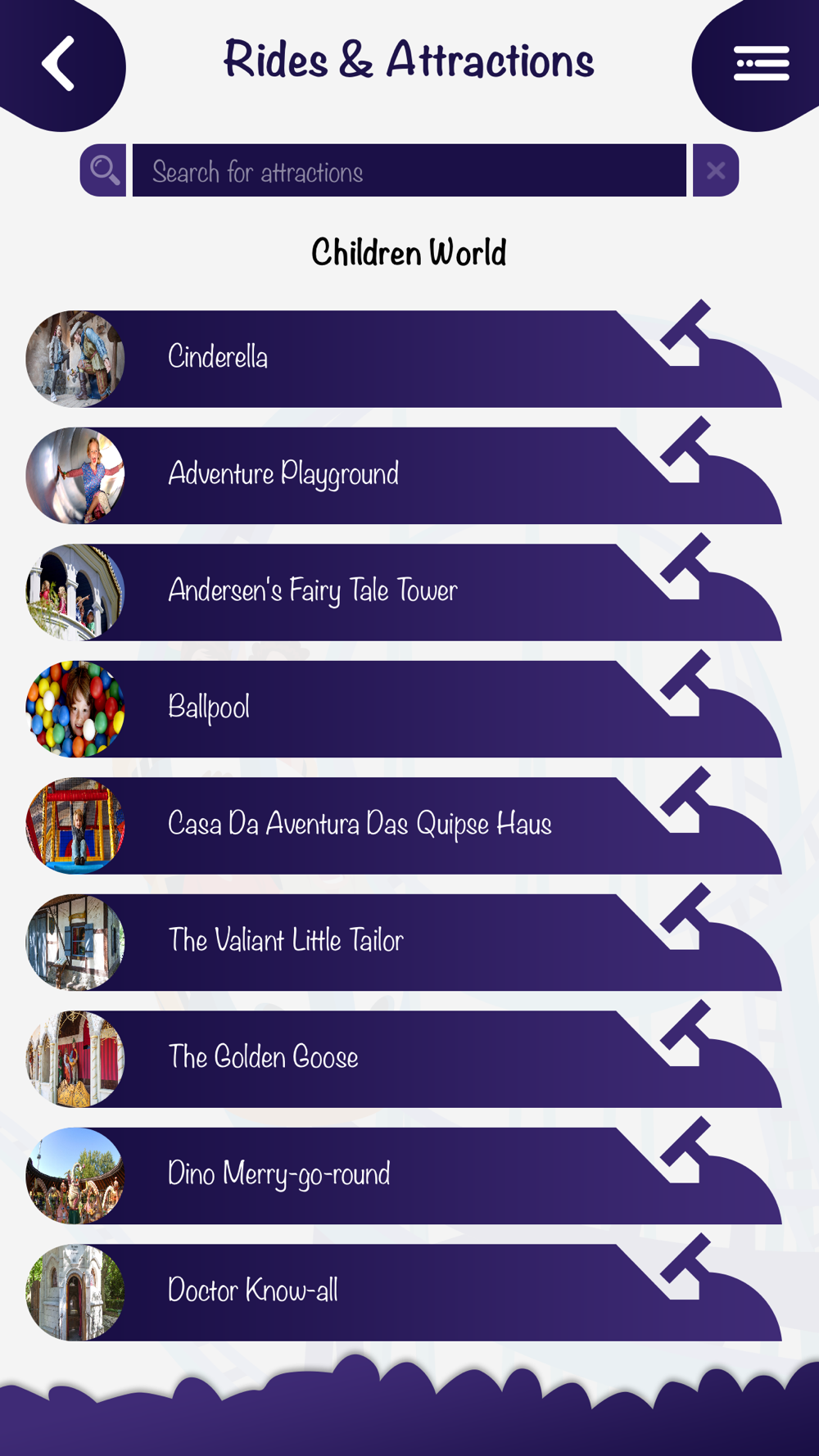Open Adventure Playground
Viewport: 819px width, 1456px height.
point(404,475)
